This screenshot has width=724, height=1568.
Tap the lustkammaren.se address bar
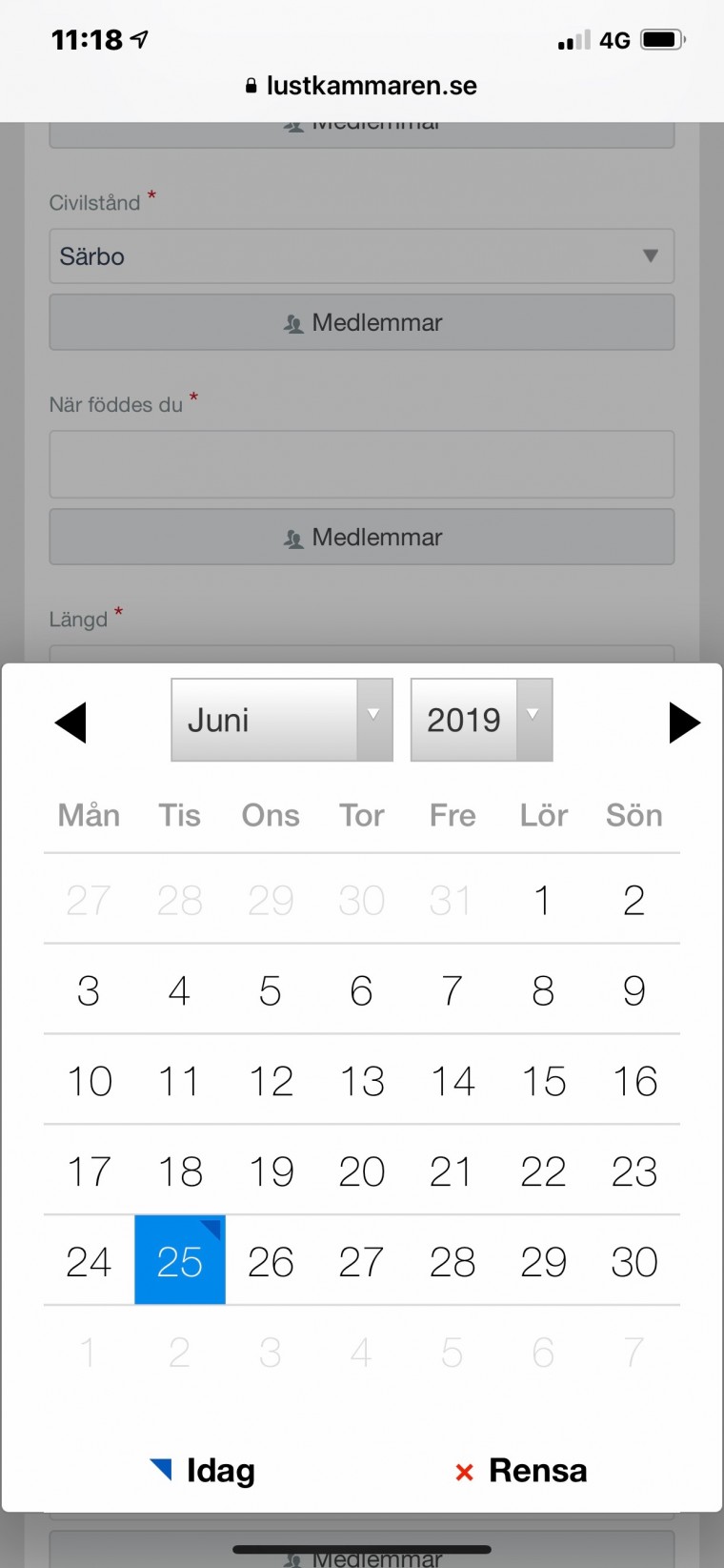[362, 86]
